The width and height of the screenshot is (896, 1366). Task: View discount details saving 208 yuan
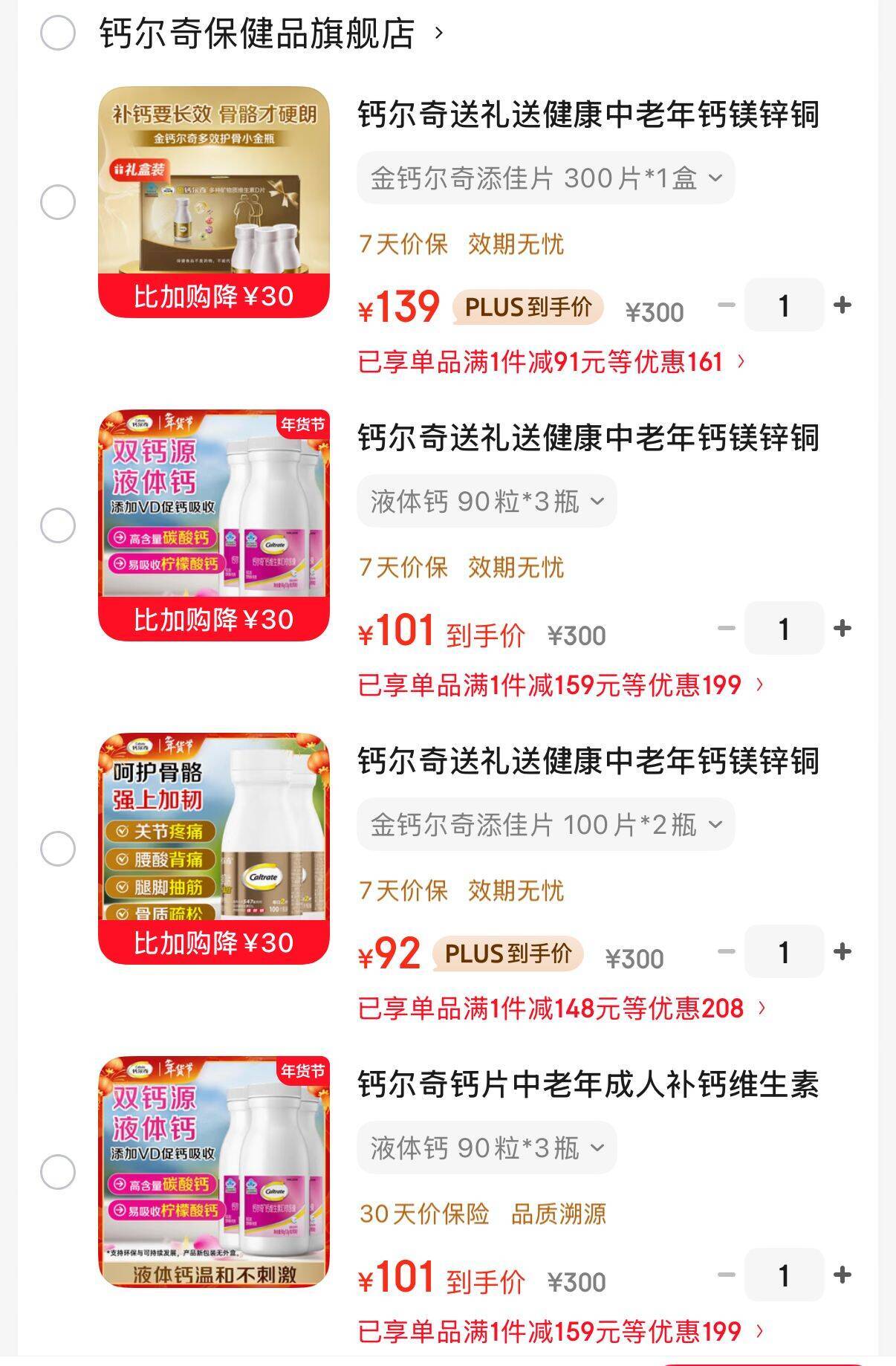coord(561,1009)
